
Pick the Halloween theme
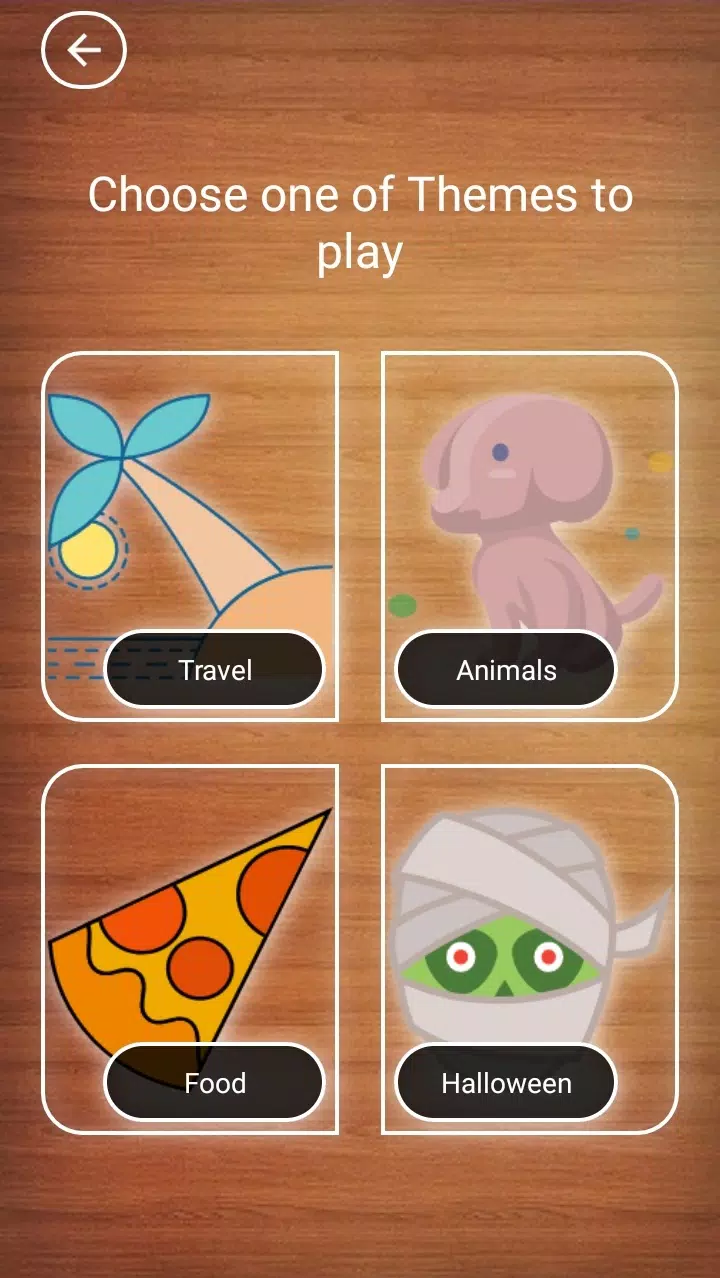pos(530,950)
